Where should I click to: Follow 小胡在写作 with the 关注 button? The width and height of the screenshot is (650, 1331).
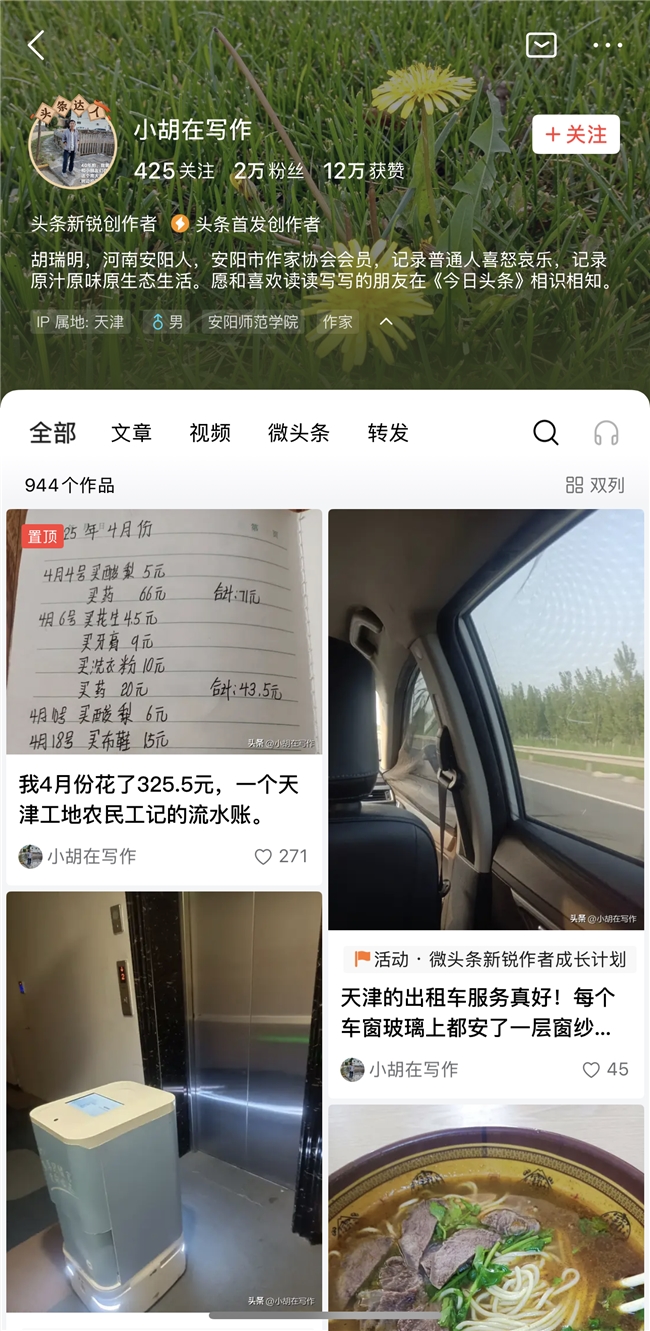tap(576, 134)
